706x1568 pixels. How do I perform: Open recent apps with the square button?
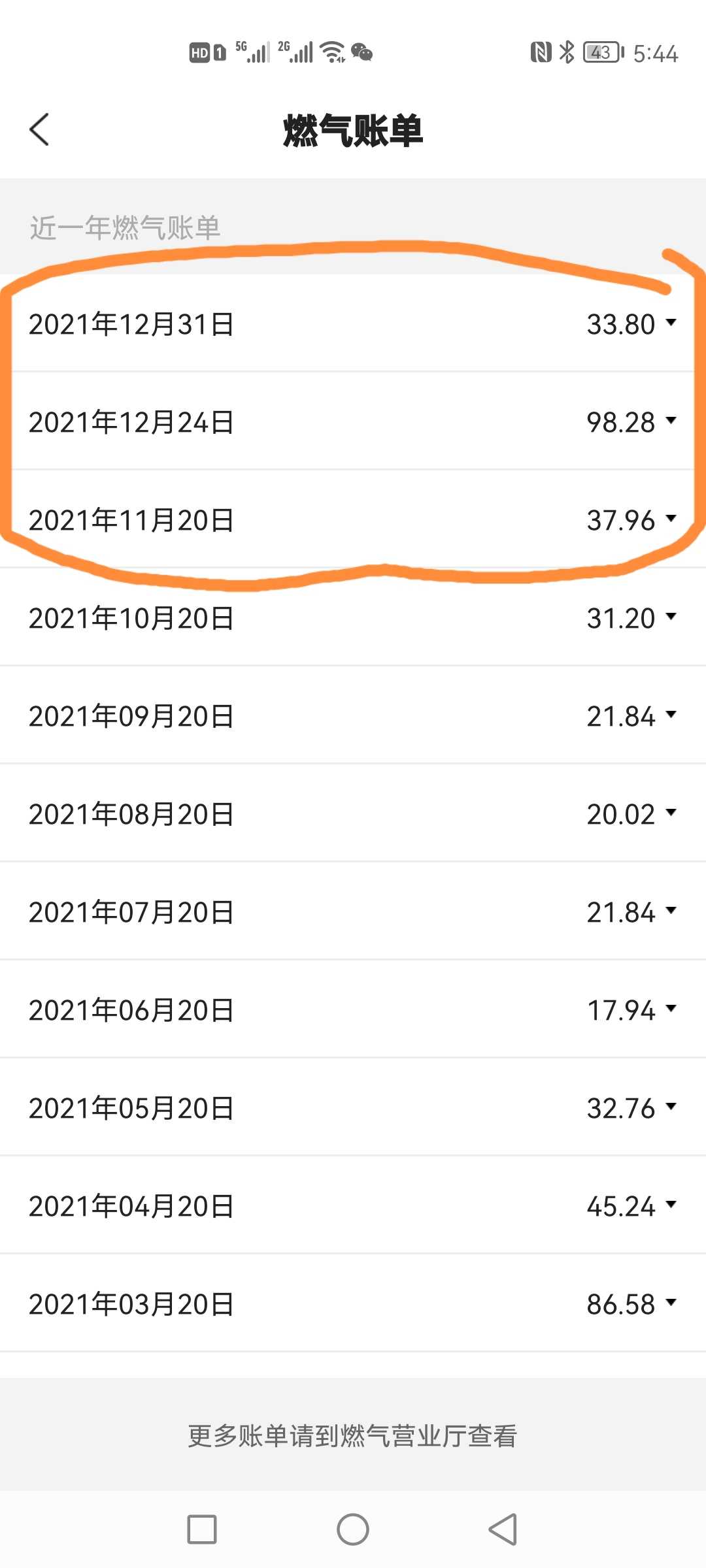coord(202,1529)
